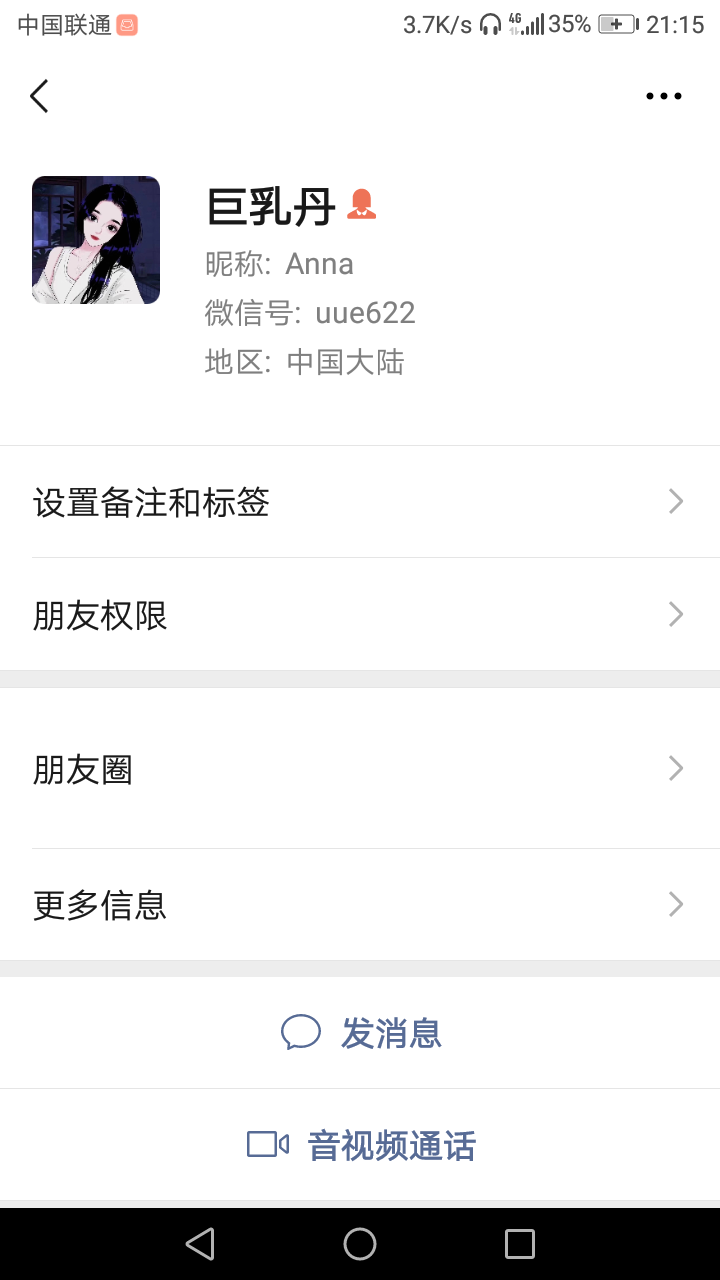Click the SIM card icon next to 中国联通
The height and width of the screenshot is (1280, 720).
coord(126,23)
